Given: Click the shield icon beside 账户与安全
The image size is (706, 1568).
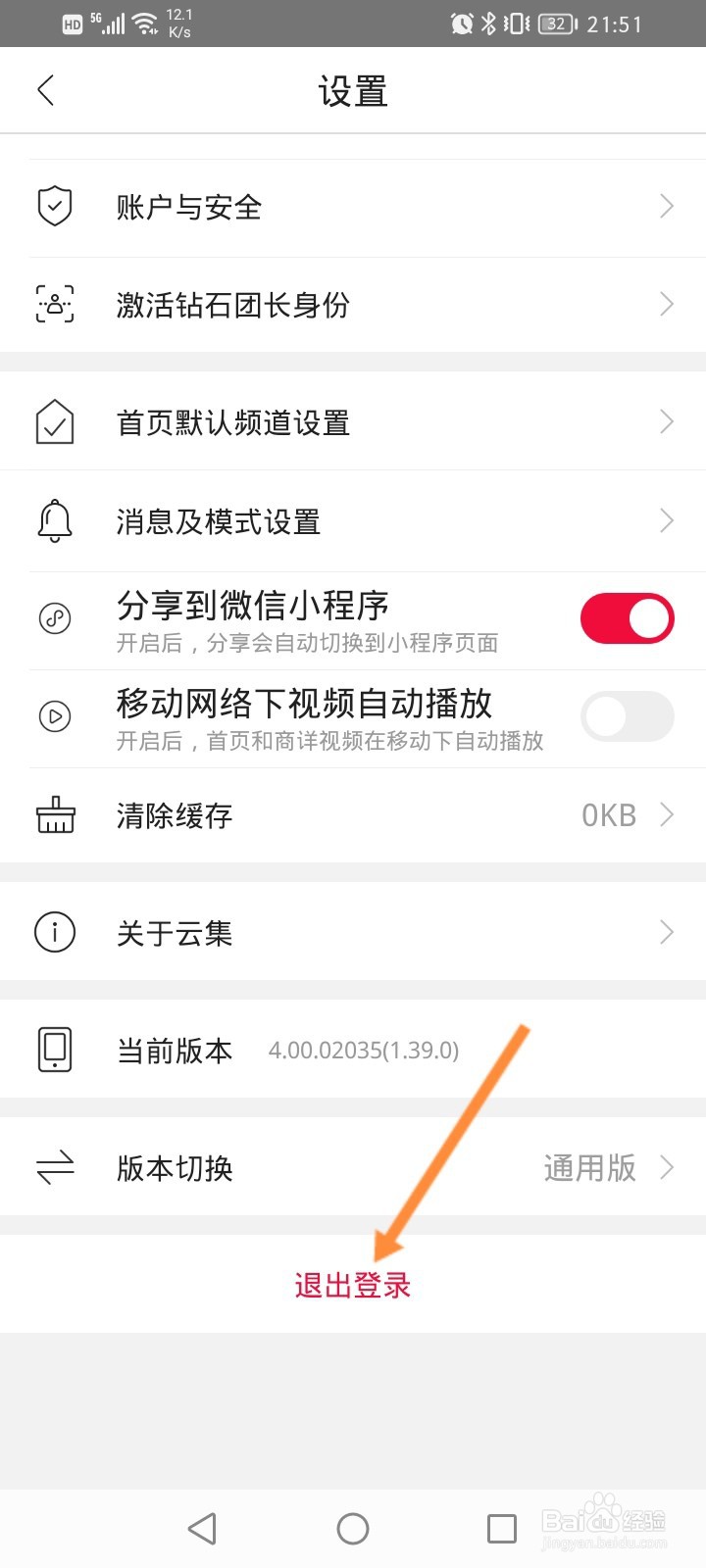Looking at the screenshot, I should coord(54,206).
